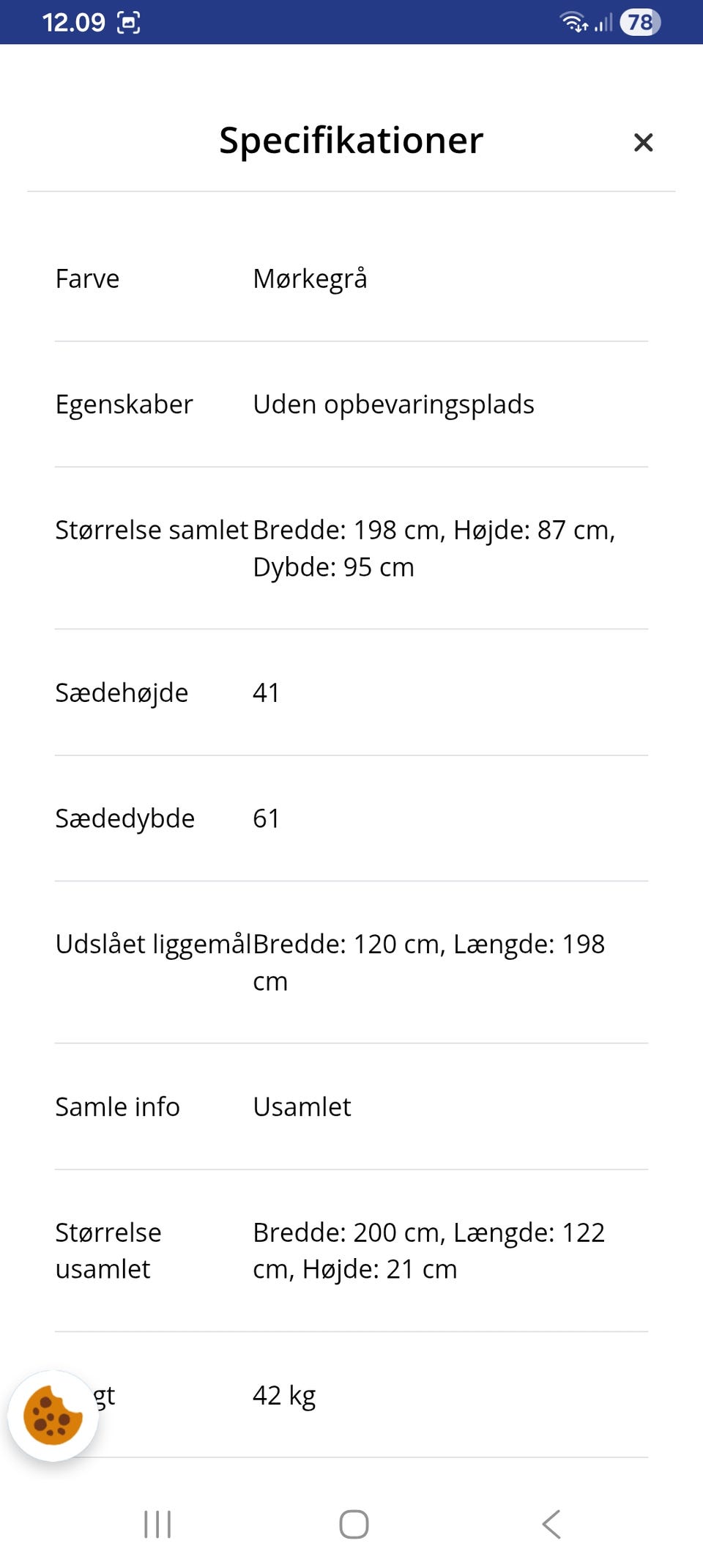Select the Mørkegrå color value

(x=310, y=278)
